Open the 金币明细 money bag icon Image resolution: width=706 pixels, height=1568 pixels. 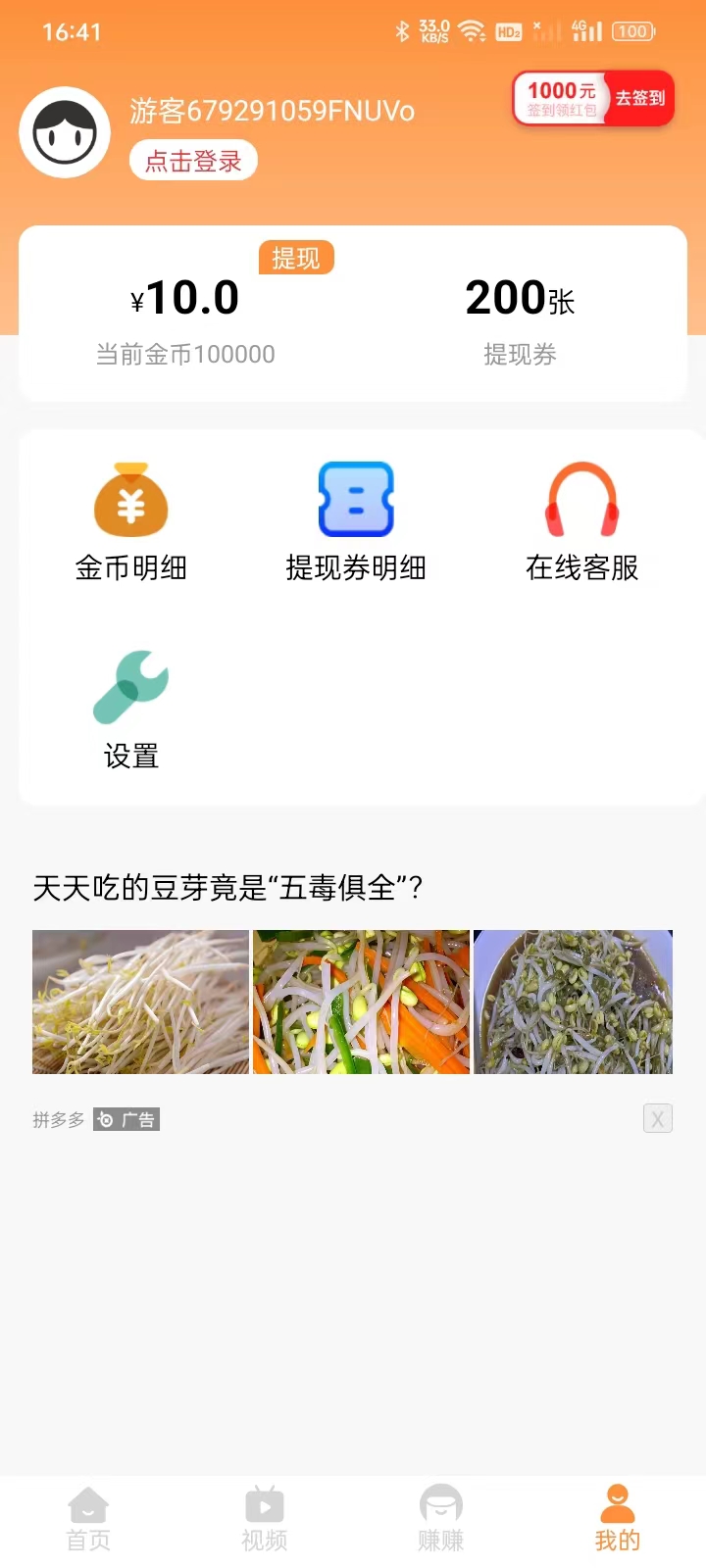click(130, 501)
